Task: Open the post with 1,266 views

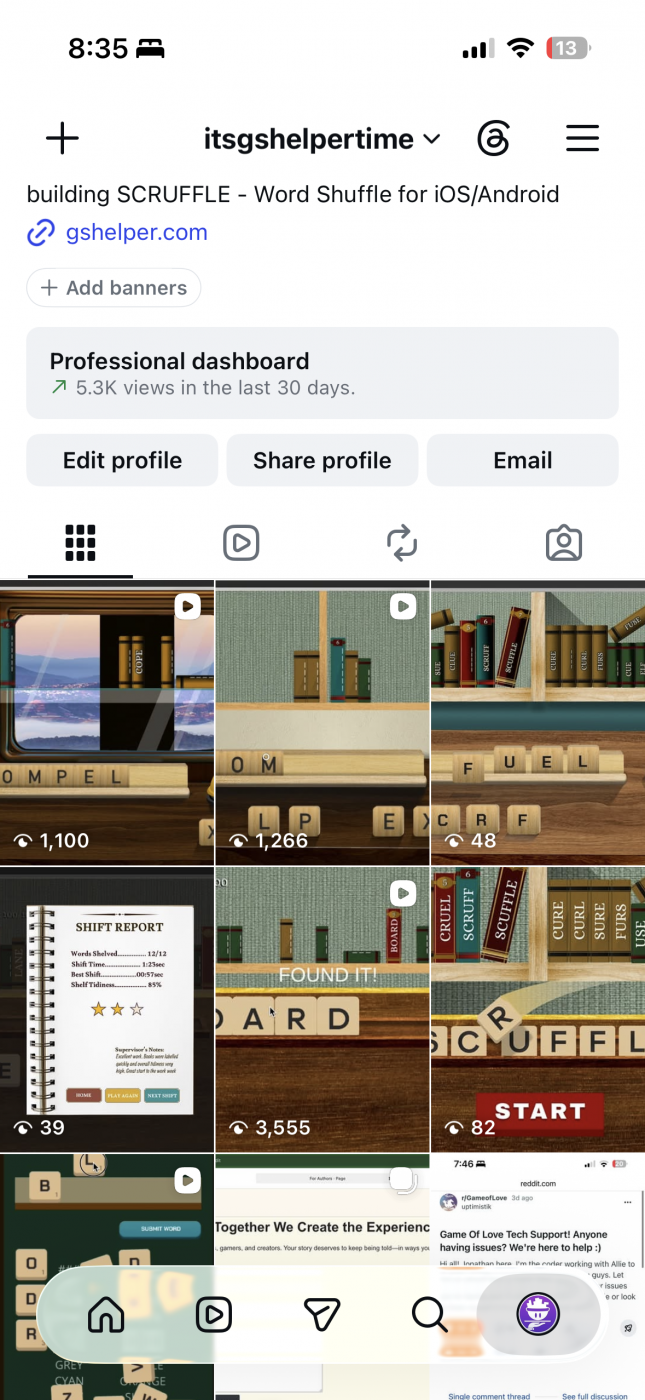Action: pos(322,723)
